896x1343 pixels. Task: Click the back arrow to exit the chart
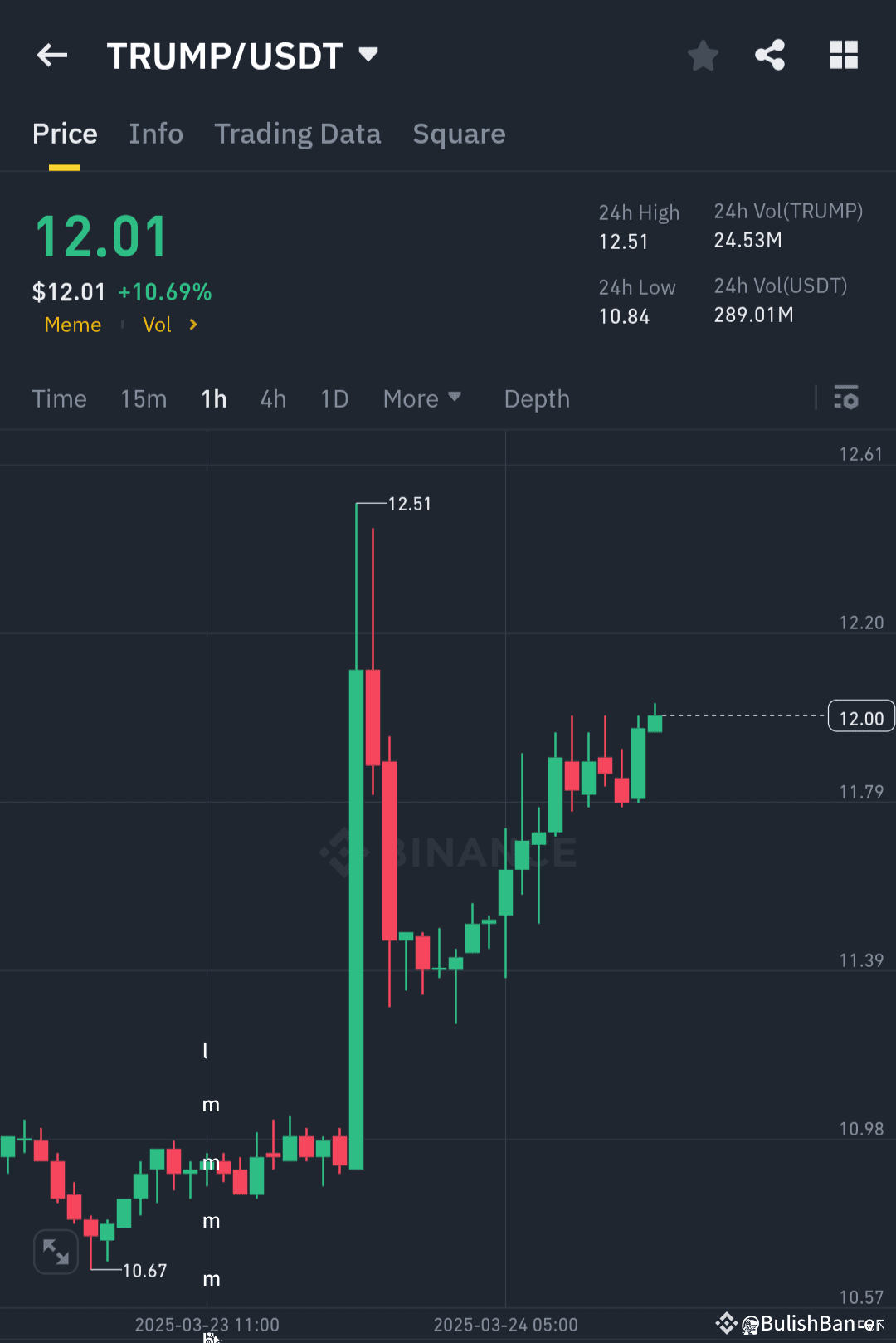51,55
